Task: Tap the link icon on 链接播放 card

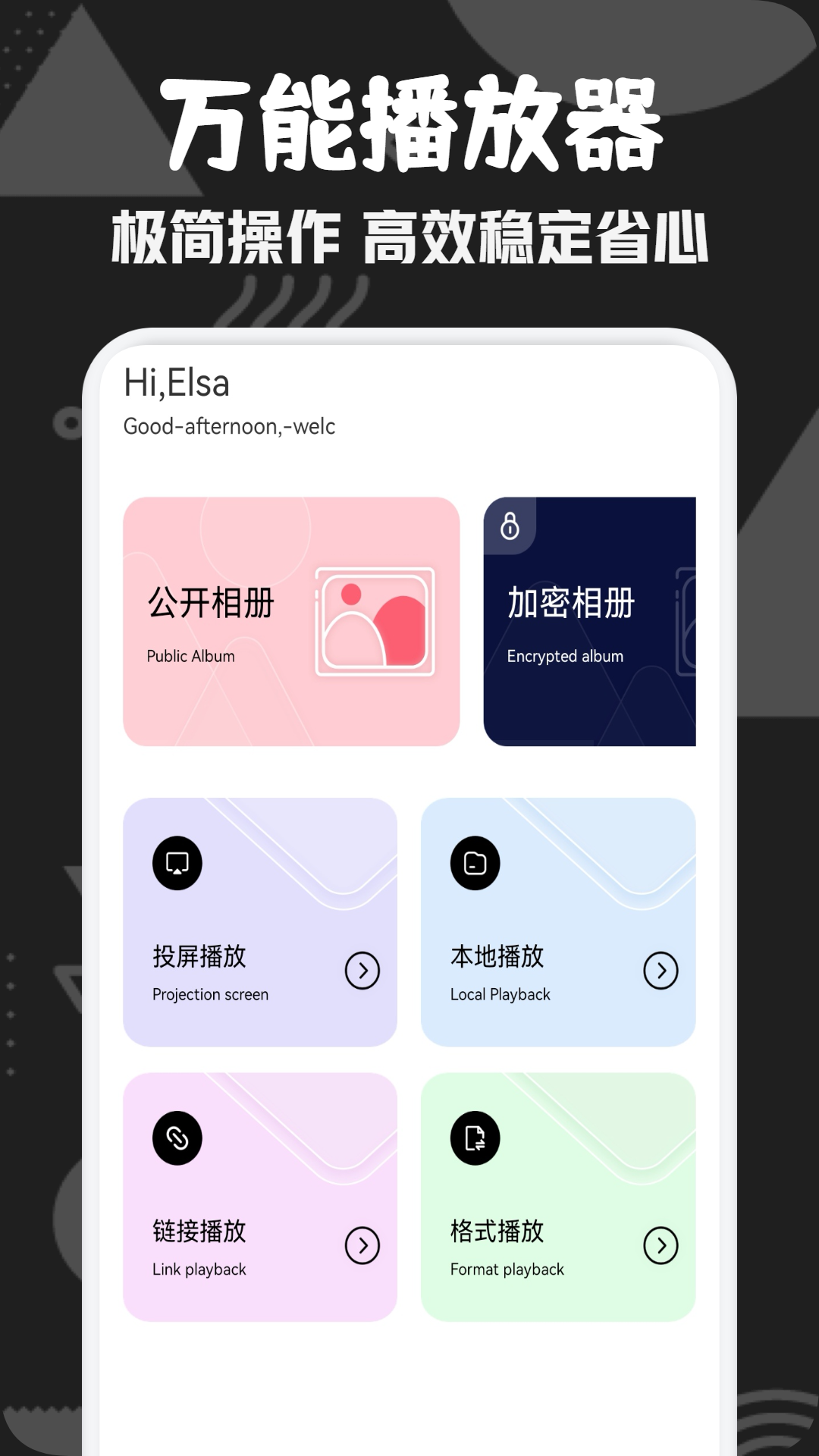Action: 176,1136
